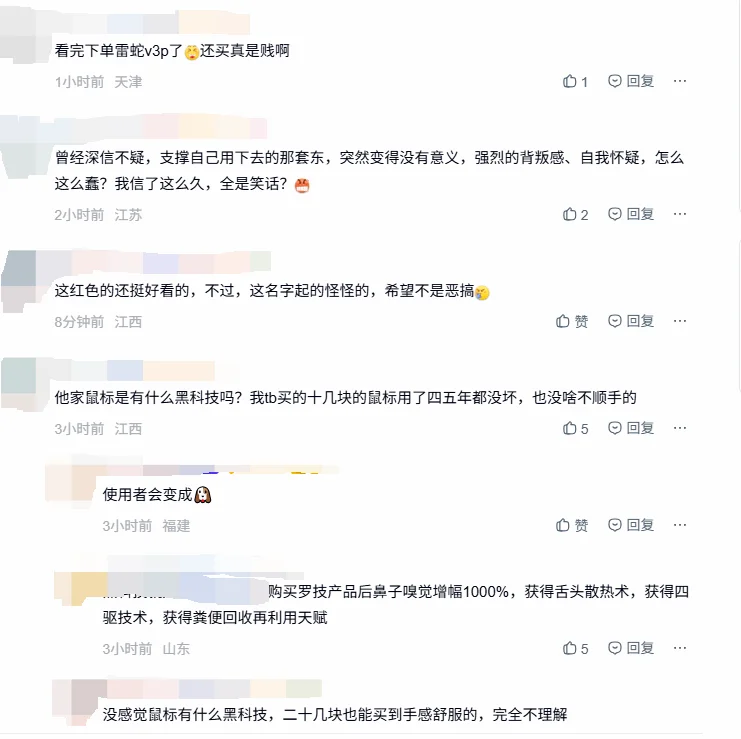
Task: Like the 他家鼠标是有什么黑科技吗 comment
Action: [575, 428]
